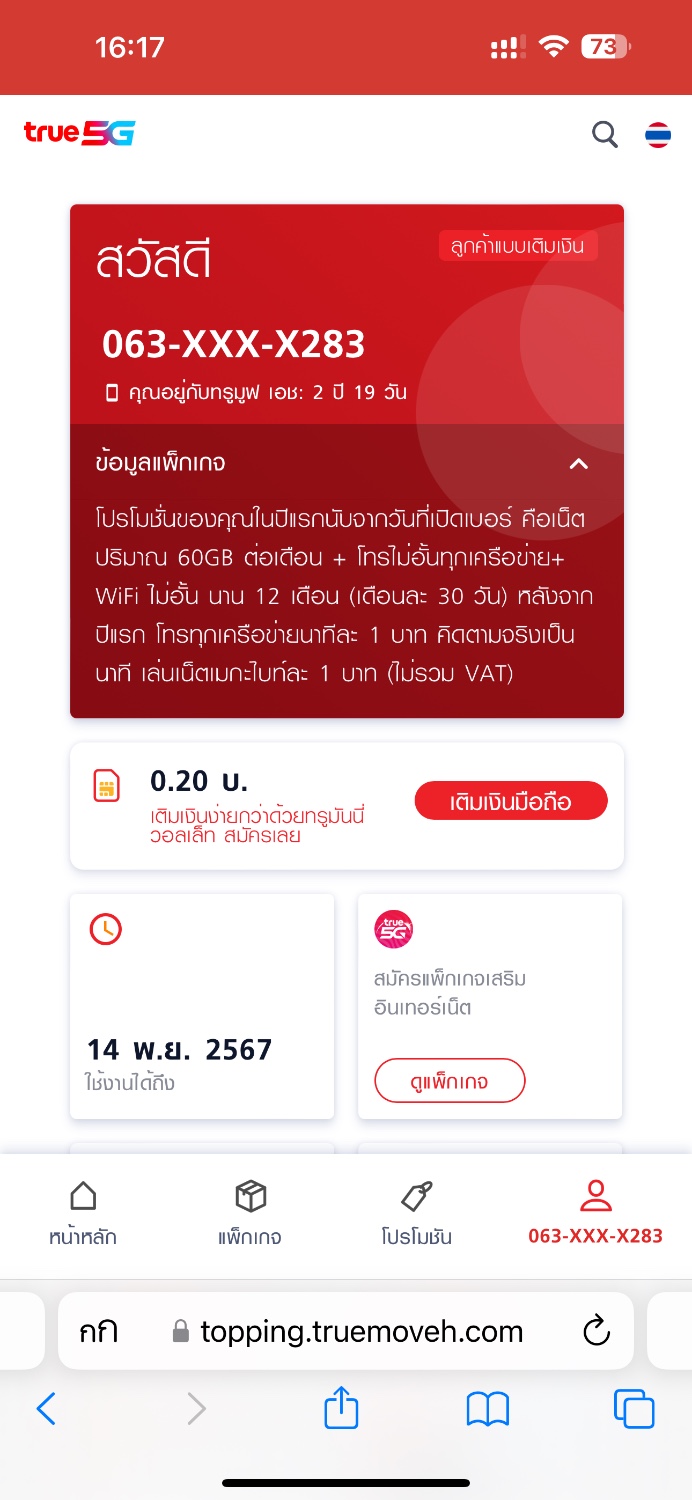This screenshot has height=1500, width=692.
Task: Open the TrueMoney Wallet sign-up link
Action: 257,825
